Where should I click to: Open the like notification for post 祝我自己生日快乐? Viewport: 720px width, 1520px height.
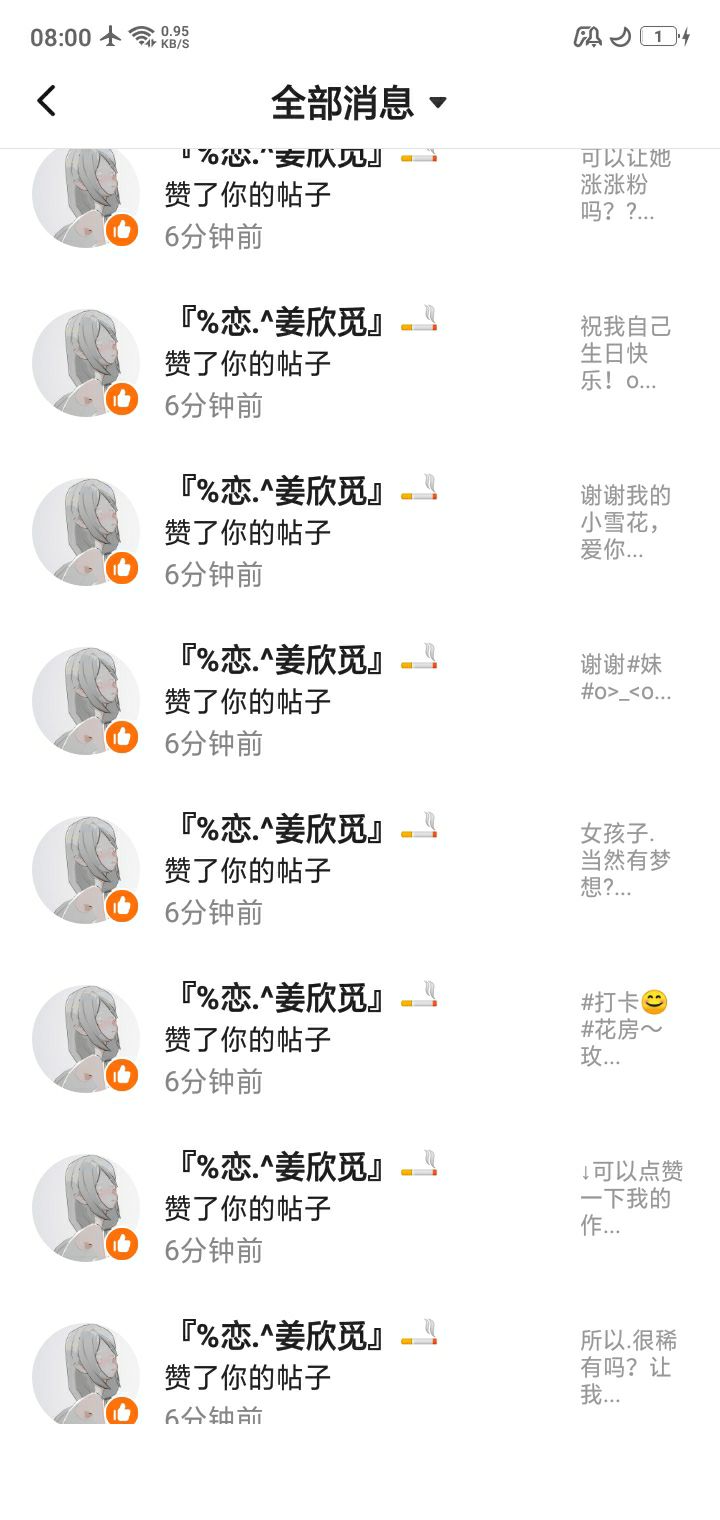360,362
